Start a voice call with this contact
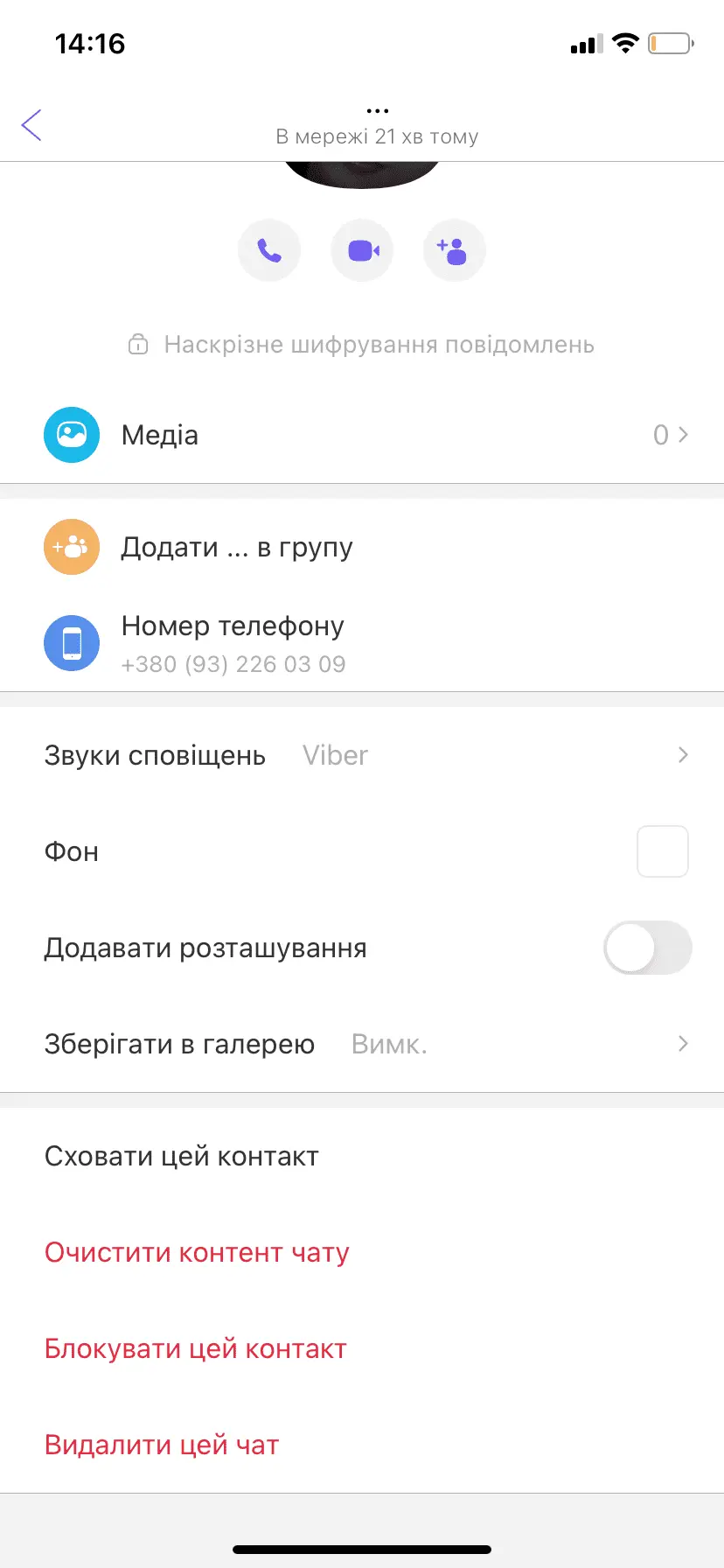The height and width of the screenshot is (1568, 724). tap(269, 251)
